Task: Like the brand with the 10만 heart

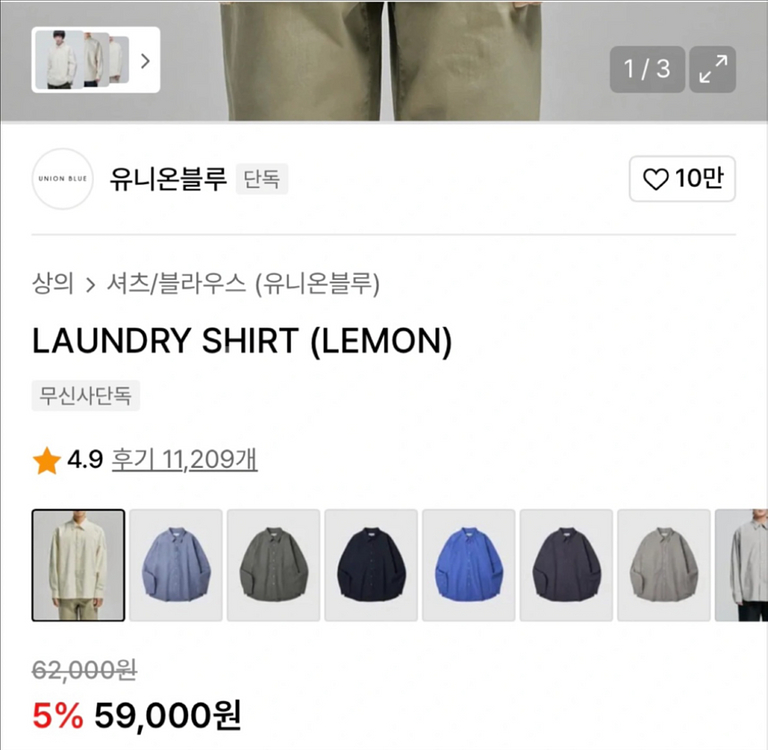Action: tap(683, 180)
